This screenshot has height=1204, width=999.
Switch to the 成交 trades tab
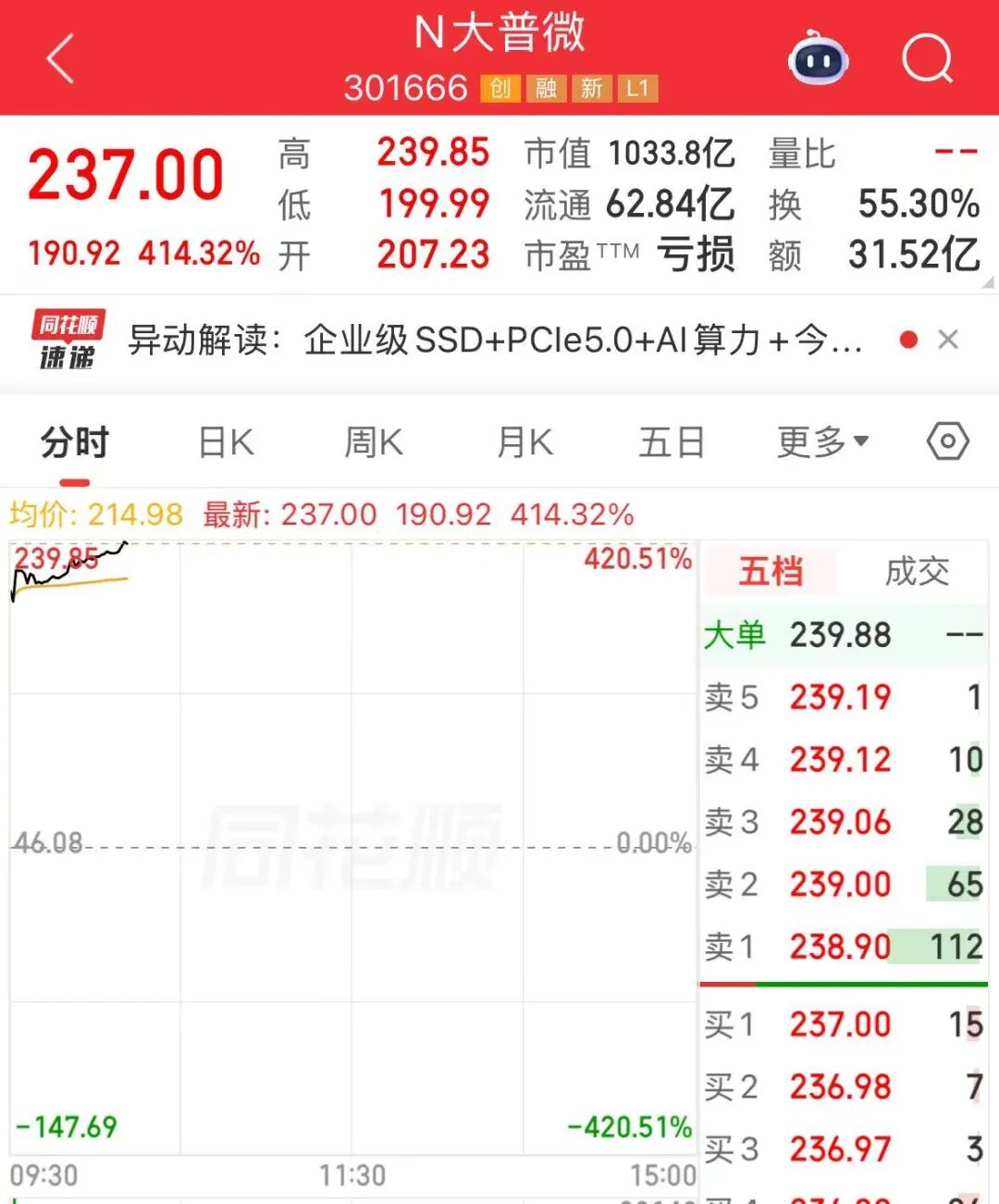[x=917, y=571]
